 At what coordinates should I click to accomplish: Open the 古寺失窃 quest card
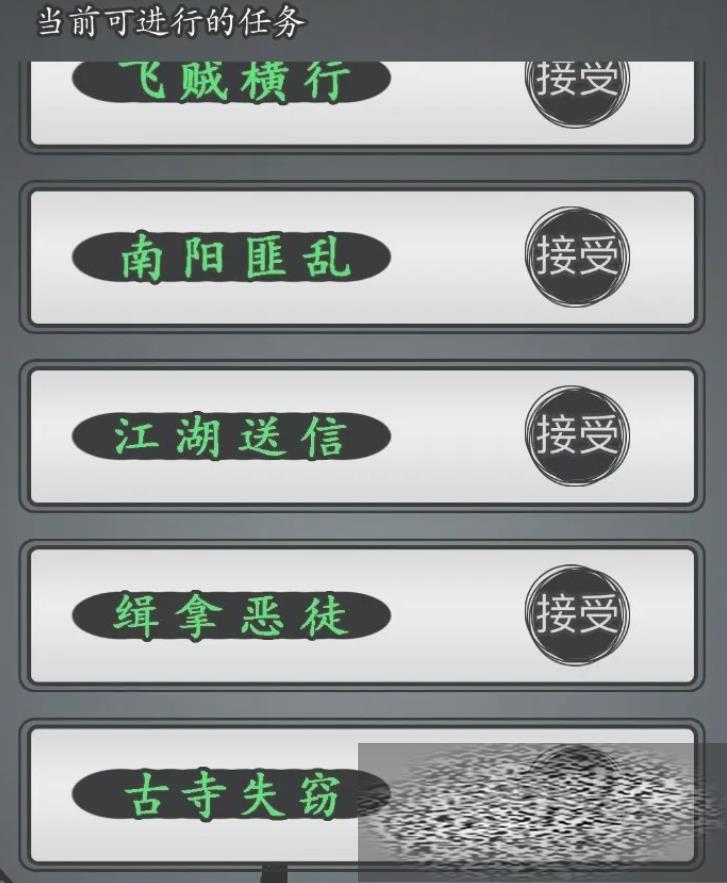[x=232, y=796]
